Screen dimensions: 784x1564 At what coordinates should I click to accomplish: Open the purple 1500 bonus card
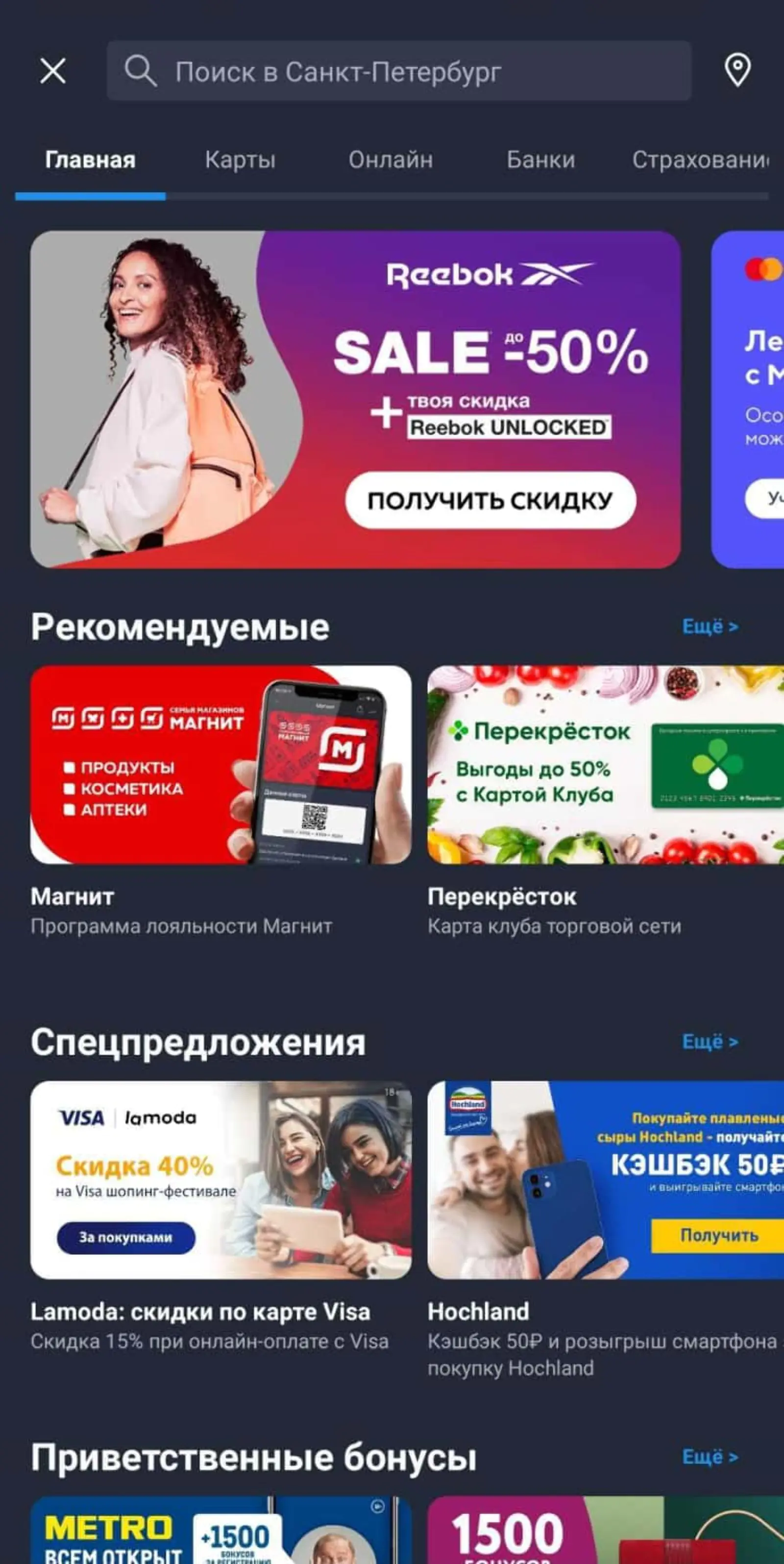tap(605, 1530)
